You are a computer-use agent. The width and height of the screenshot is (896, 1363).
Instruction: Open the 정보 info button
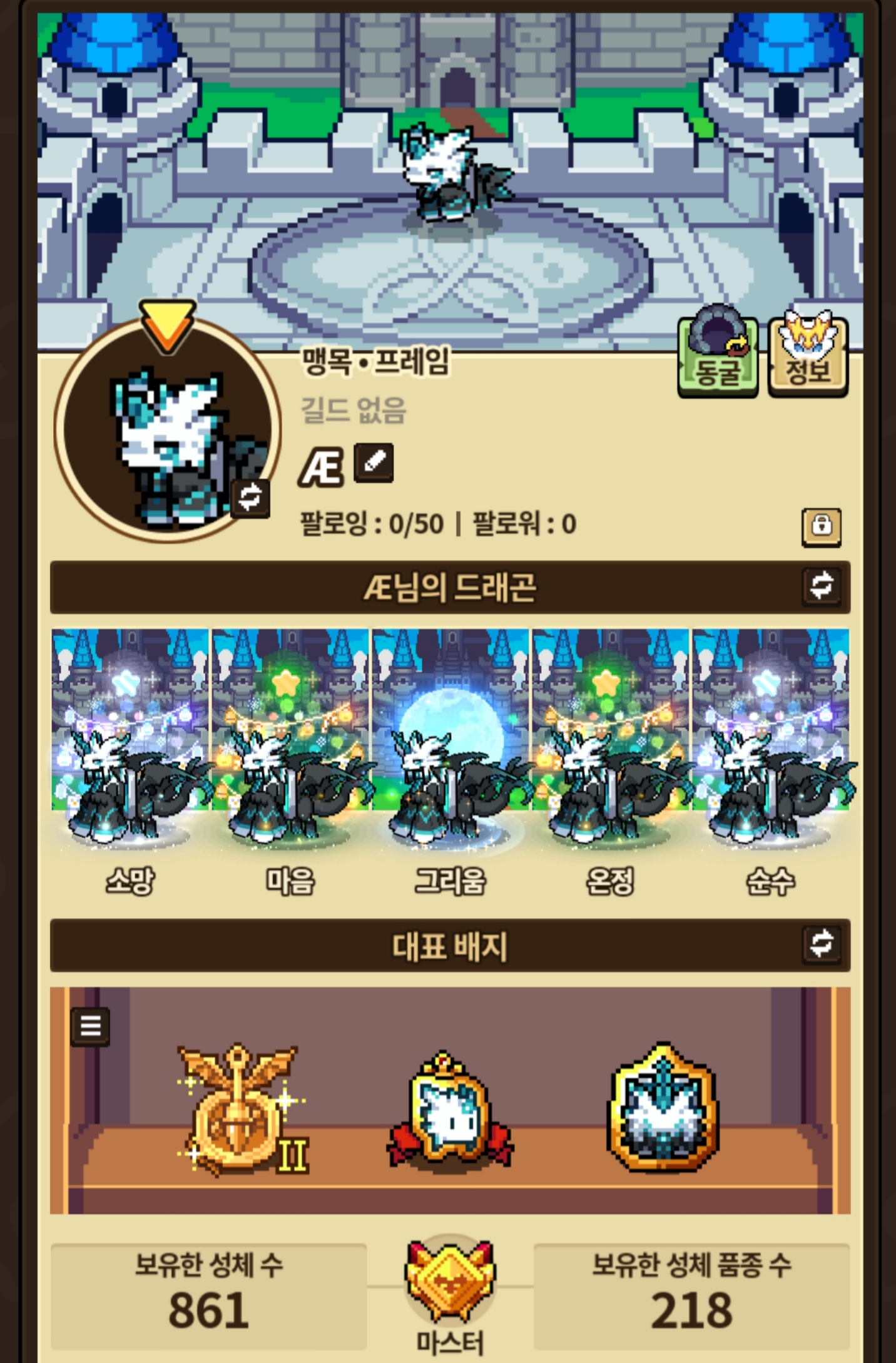click(x=808, y=354)
